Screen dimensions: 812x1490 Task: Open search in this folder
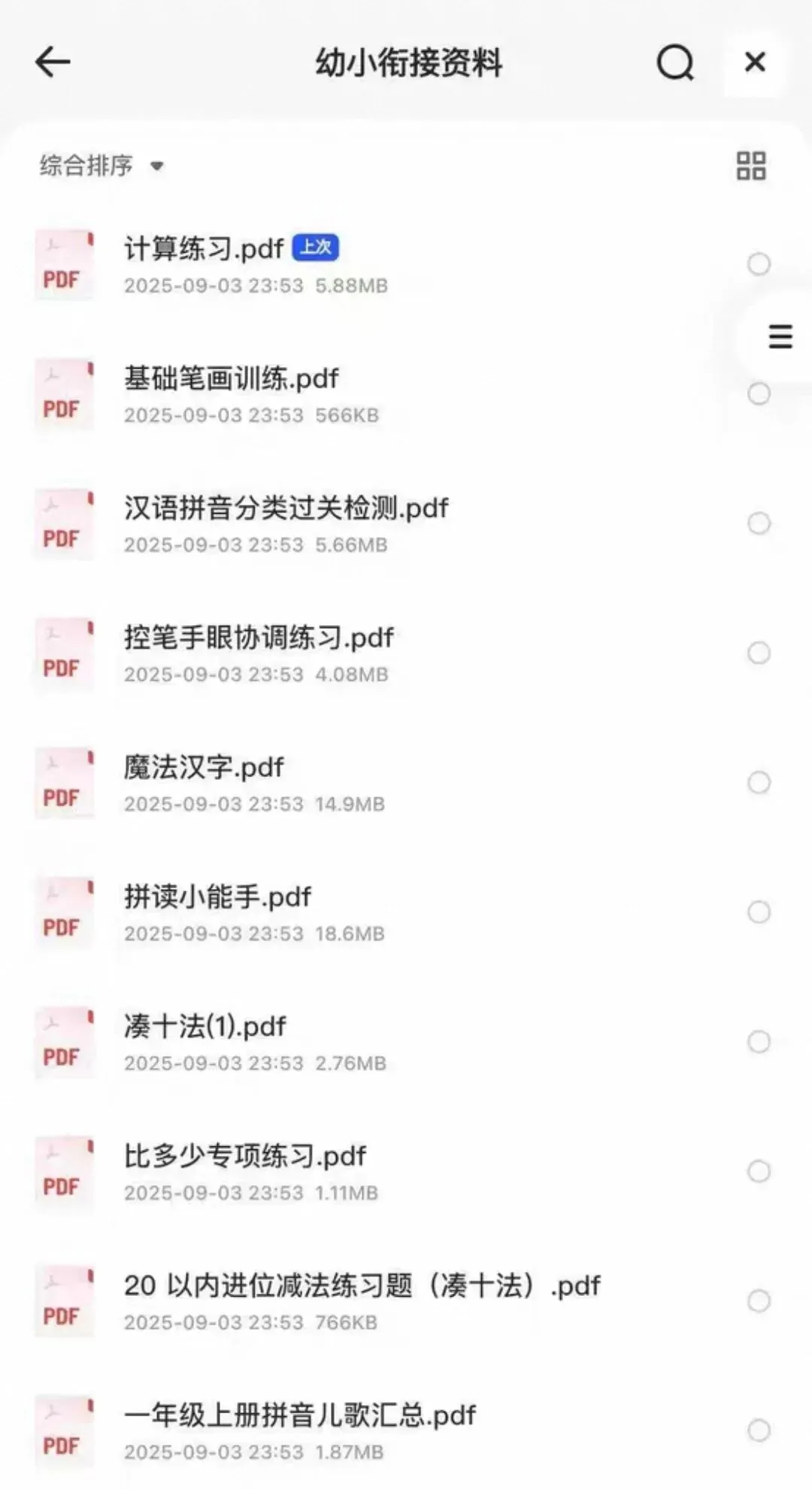[x=675, y=62]
